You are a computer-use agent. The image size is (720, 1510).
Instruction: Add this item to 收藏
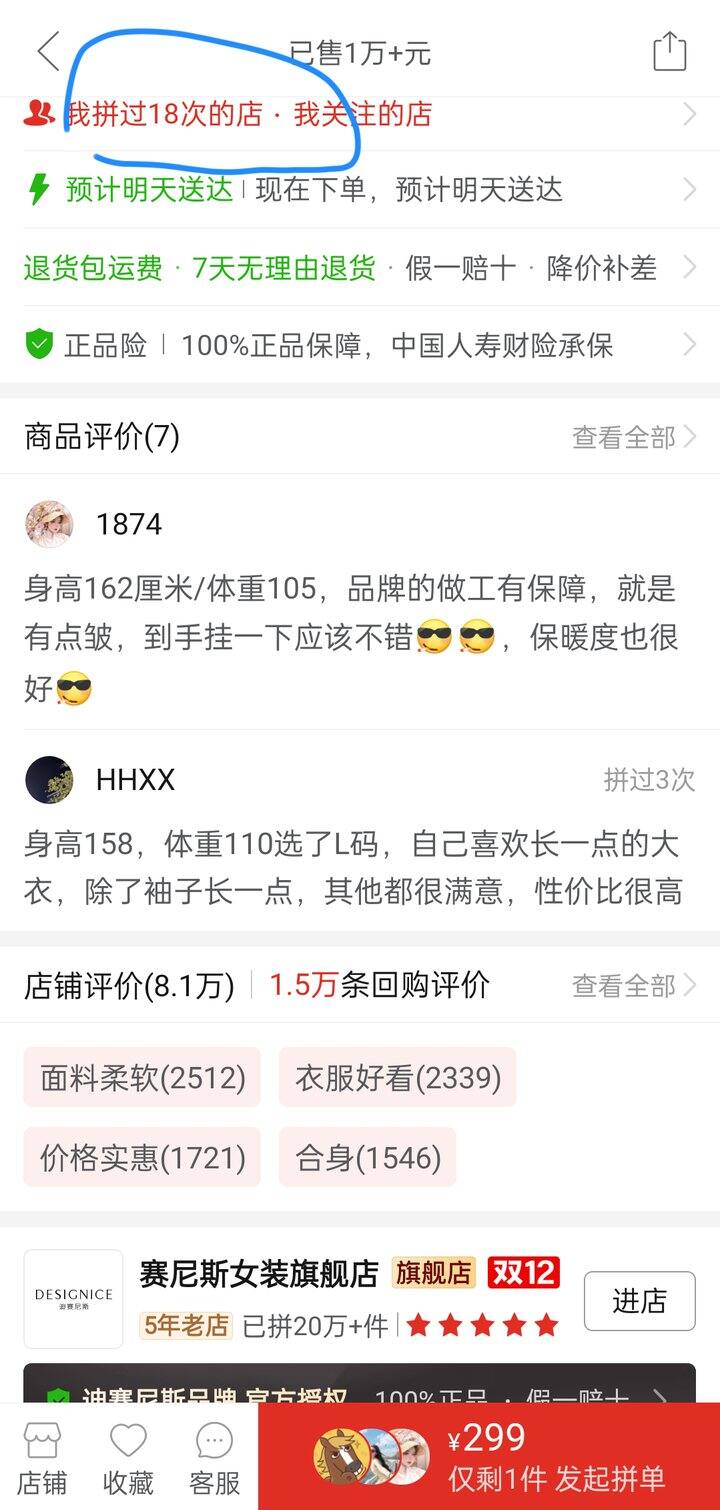[128, 1458]
